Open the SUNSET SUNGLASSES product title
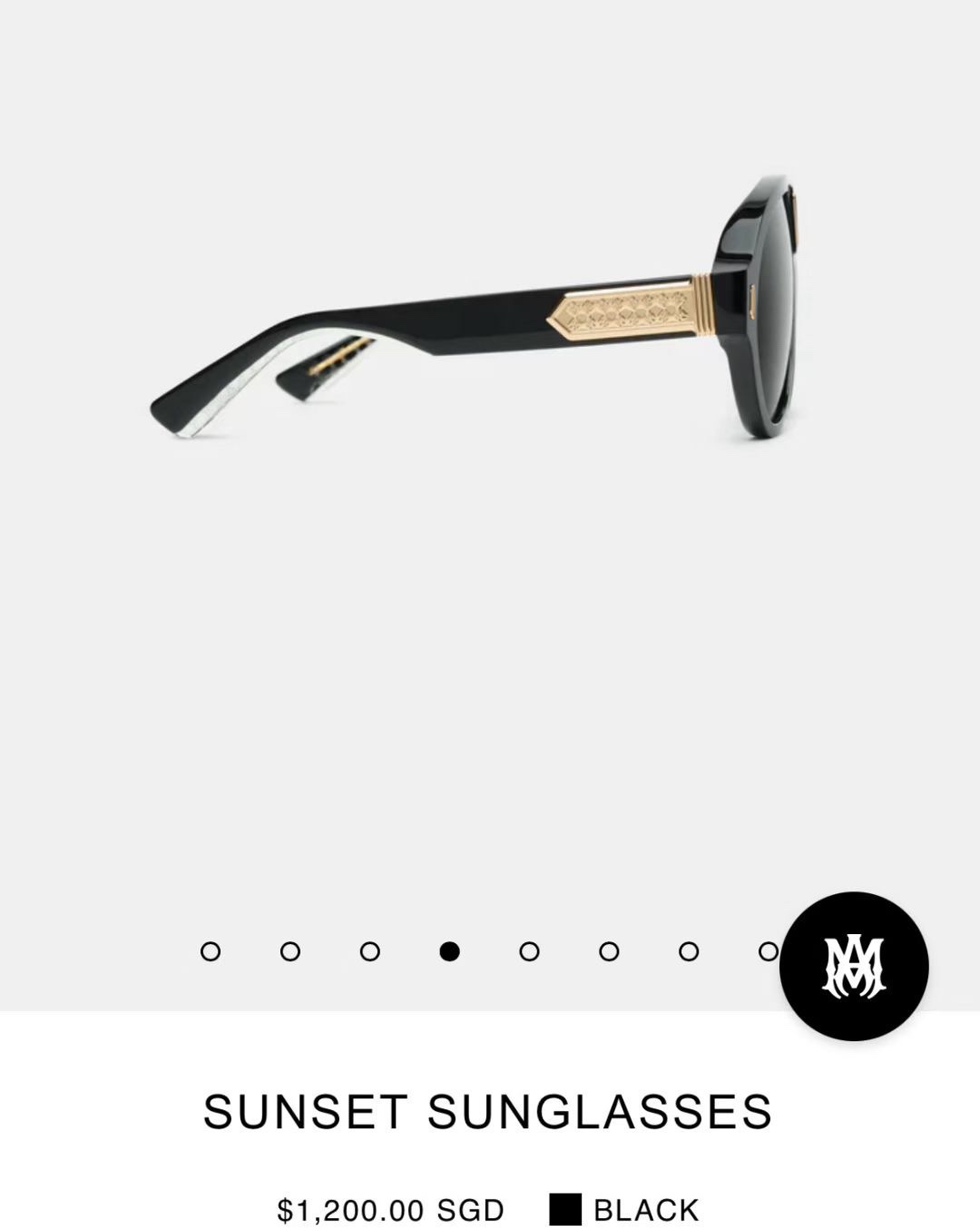Viewport: 980px width, 1231px height. pyautogui.click(x=490, y=1110)
